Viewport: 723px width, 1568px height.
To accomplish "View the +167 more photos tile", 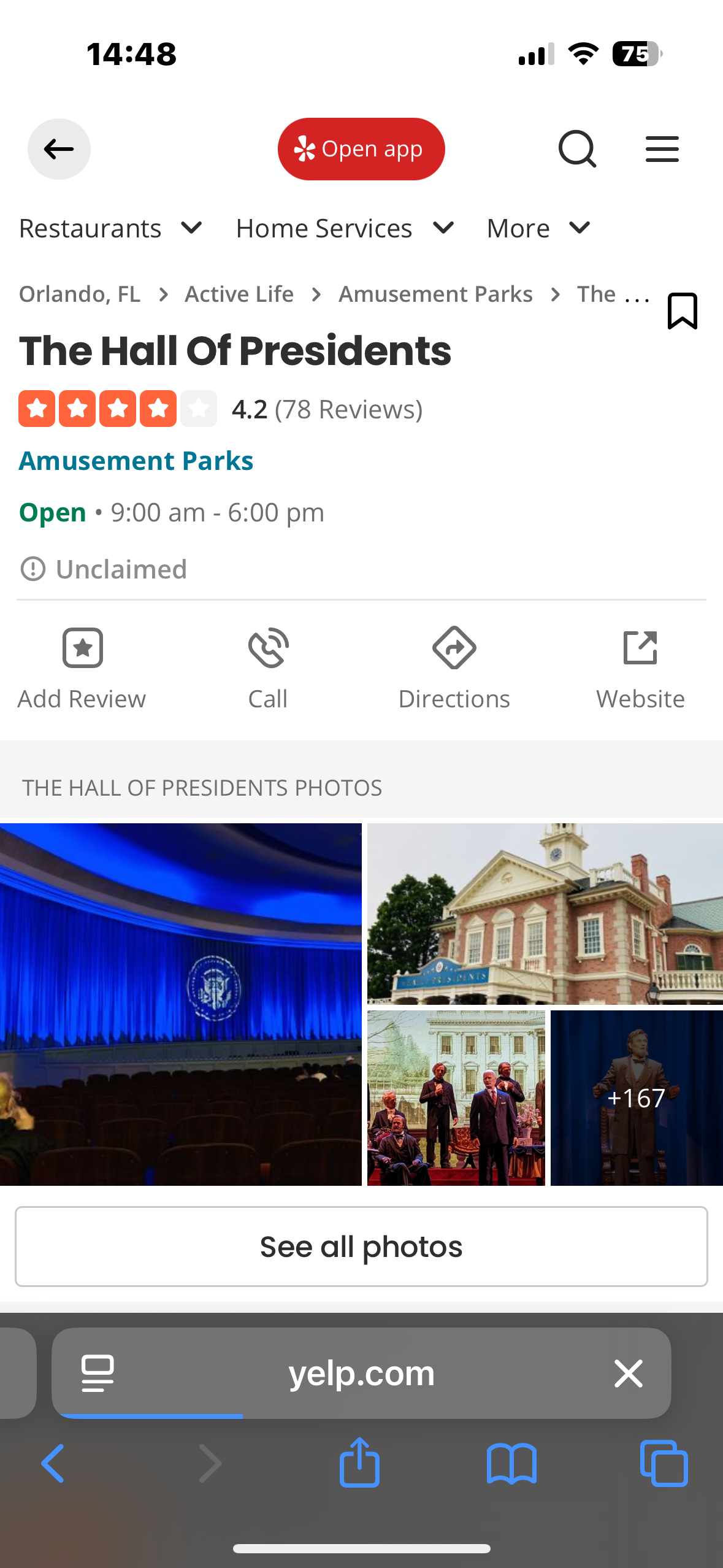I will pyautogui.click(x=636, y=1097).
